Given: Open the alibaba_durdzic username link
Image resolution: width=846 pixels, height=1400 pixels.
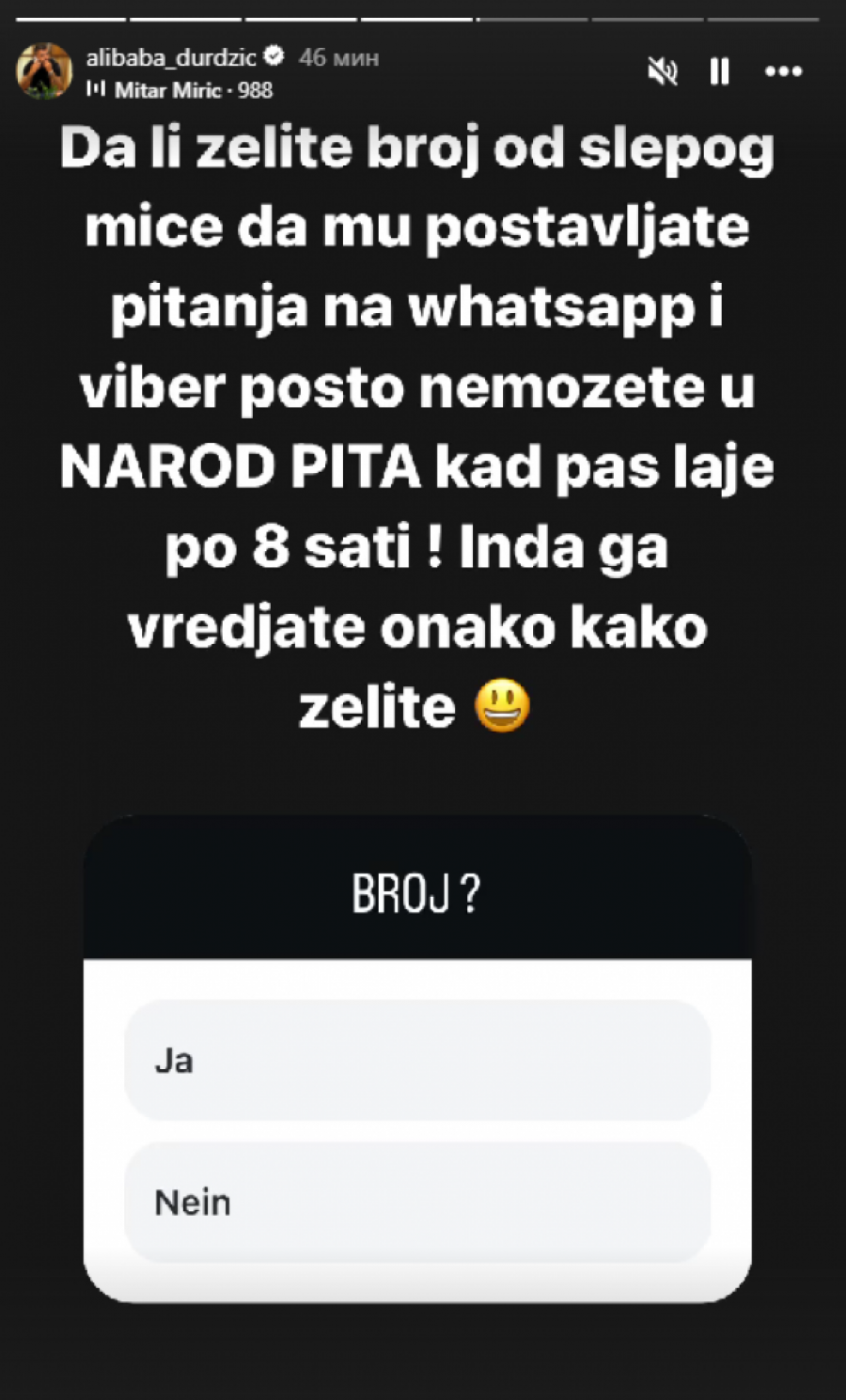Looking at the screenshot, I should pyautogui.click(x=171, y=57).
